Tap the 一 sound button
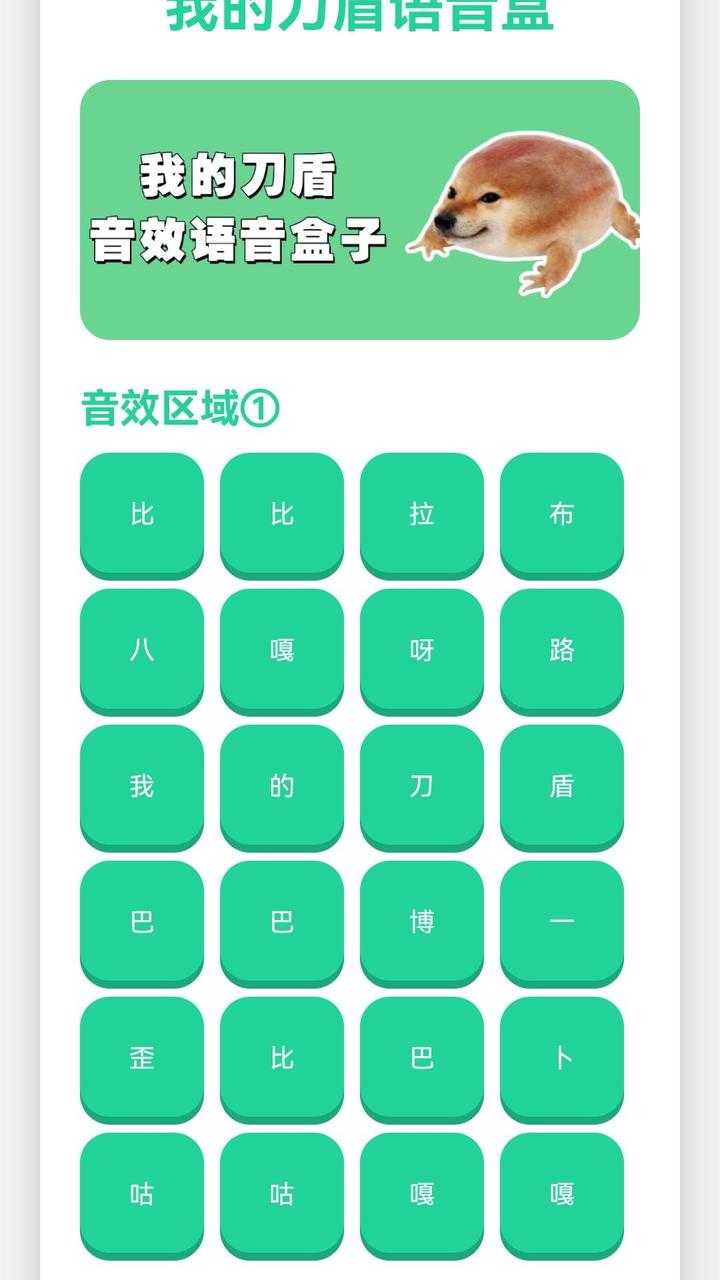This screenshot has width=720, height=1280. coord(562,922)
